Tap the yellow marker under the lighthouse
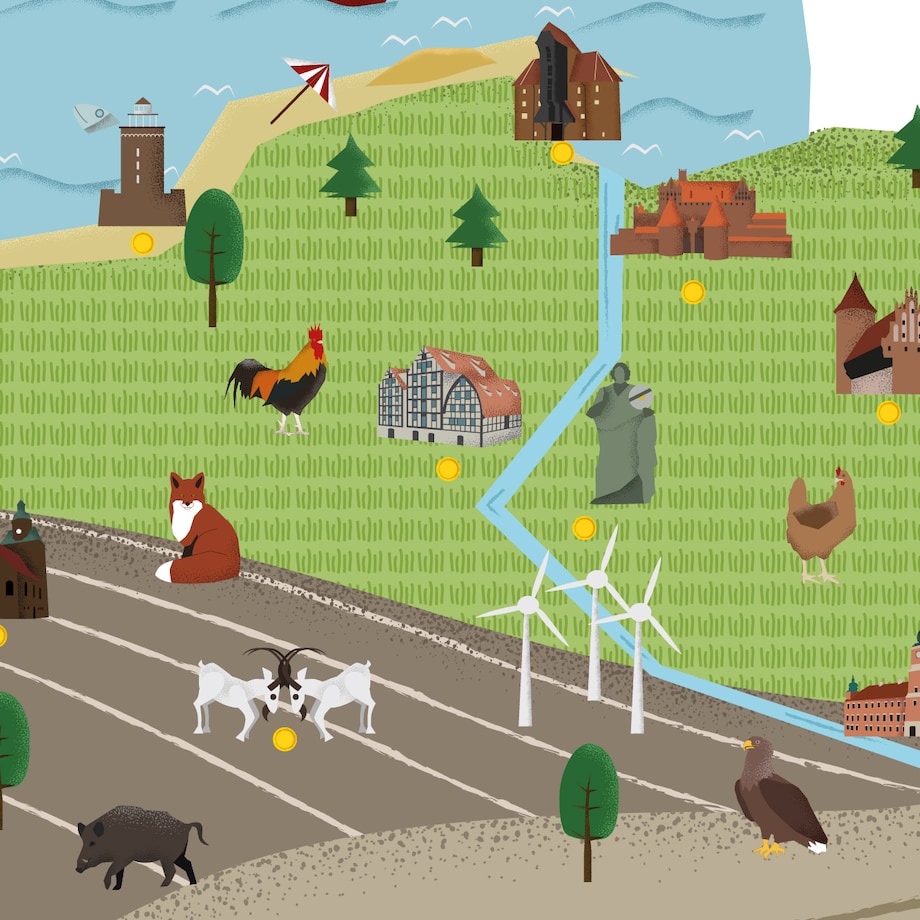Image resolution: width=920 pixels, height=920 pixels. (x=143, y=243)
